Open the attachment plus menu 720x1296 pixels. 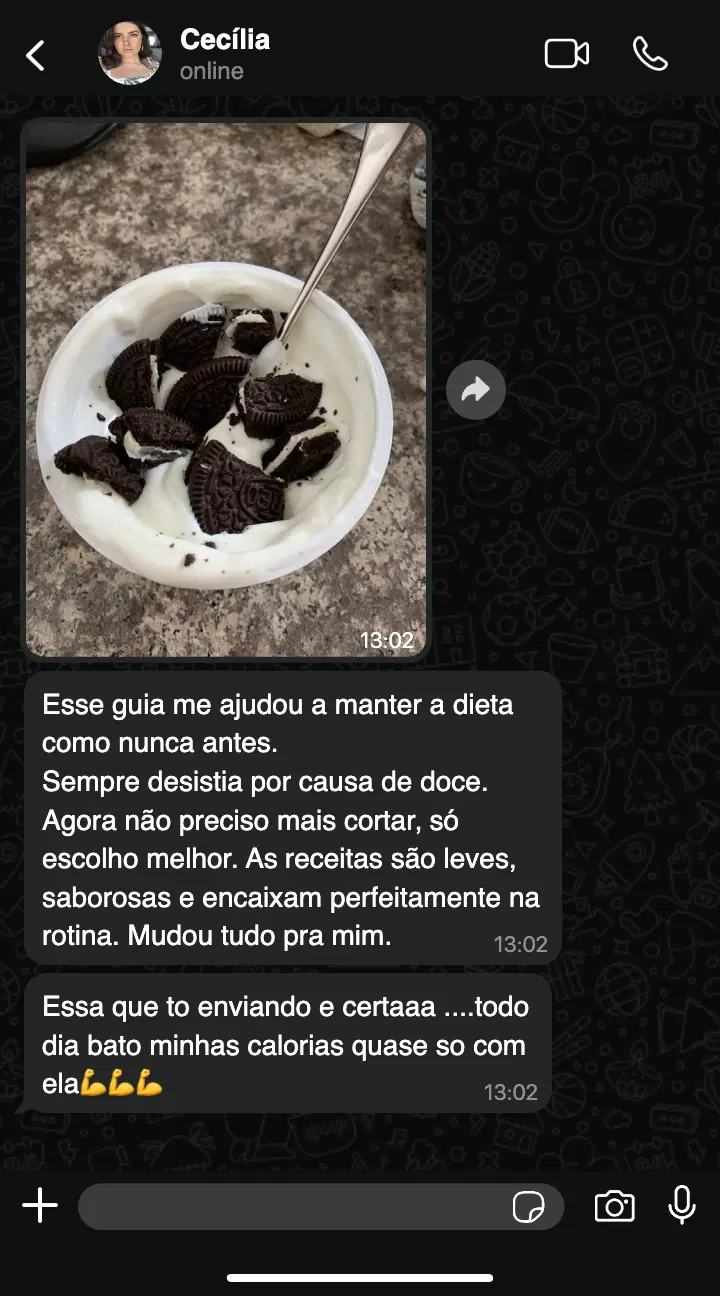(x=40, y=1205)
